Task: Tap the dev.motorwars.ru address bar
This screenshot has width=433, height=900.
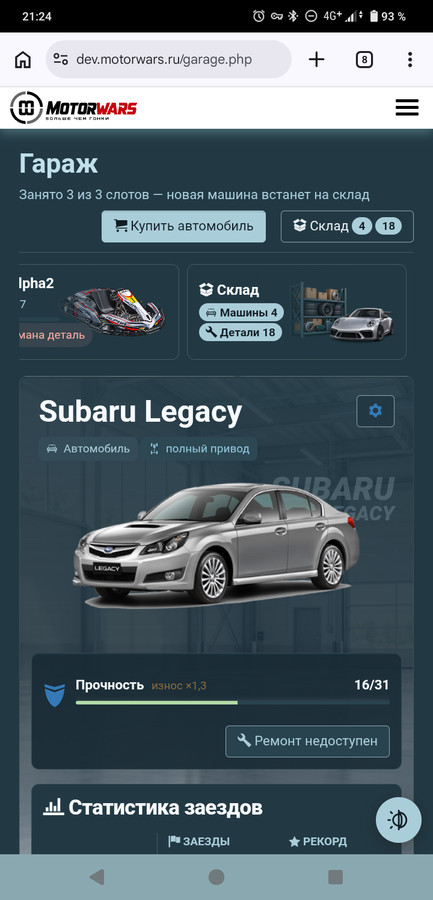Action: pyautogui.click(x=169, y=60)
